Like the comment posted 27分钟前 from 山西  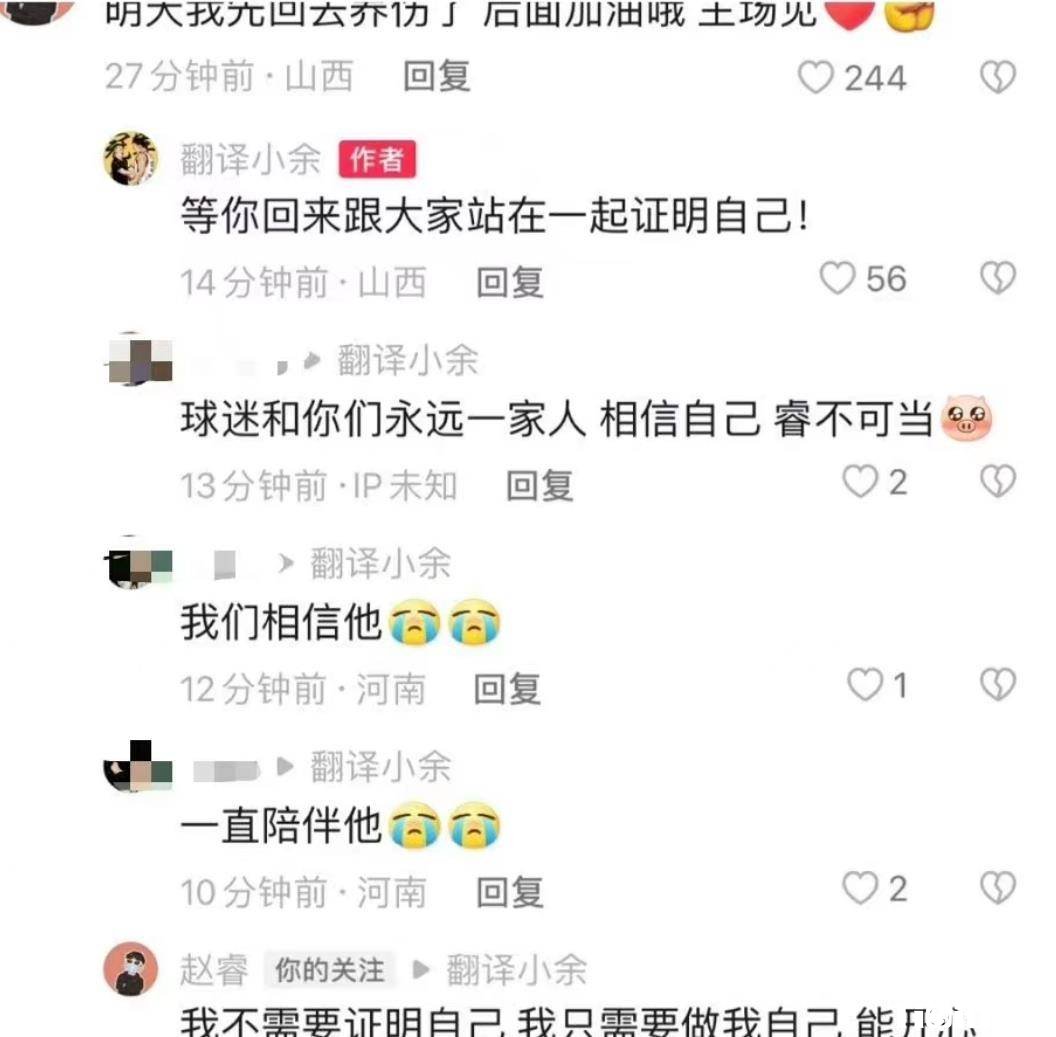pos(816,78)
